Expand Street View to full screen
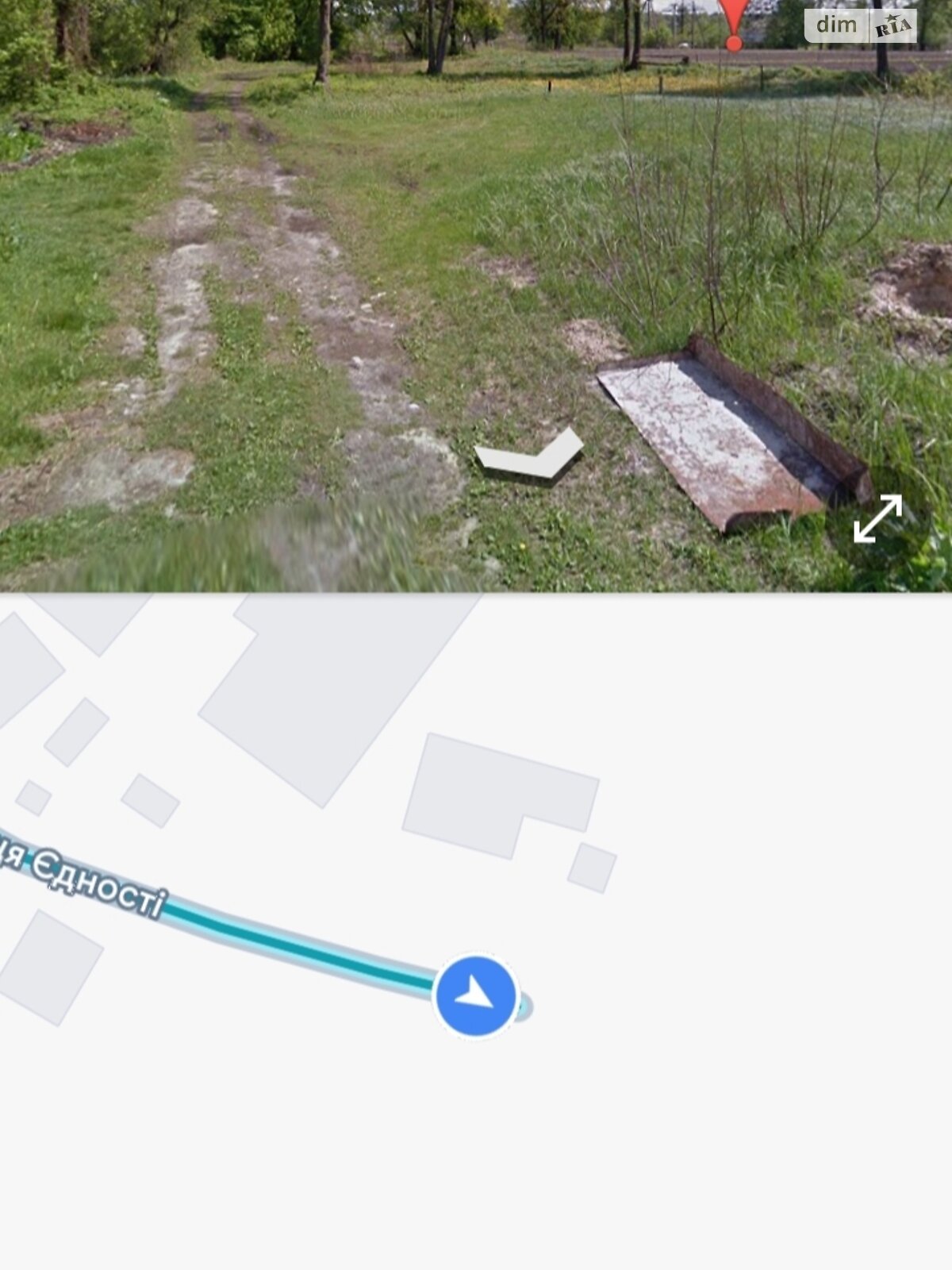Image resolution: width=952 pixels, height=1270 pixels. click(x=877, y=519)
